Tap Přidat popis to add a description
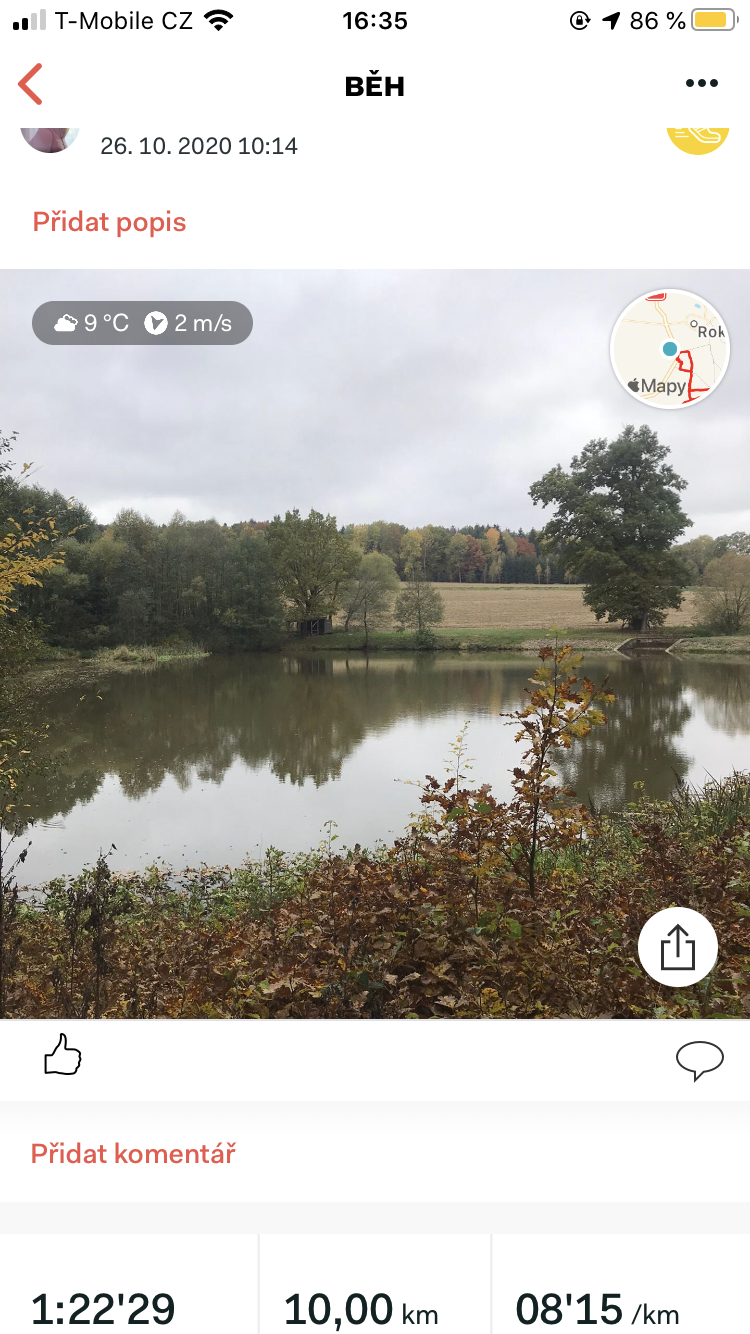750x1334 pixels. 110,222
